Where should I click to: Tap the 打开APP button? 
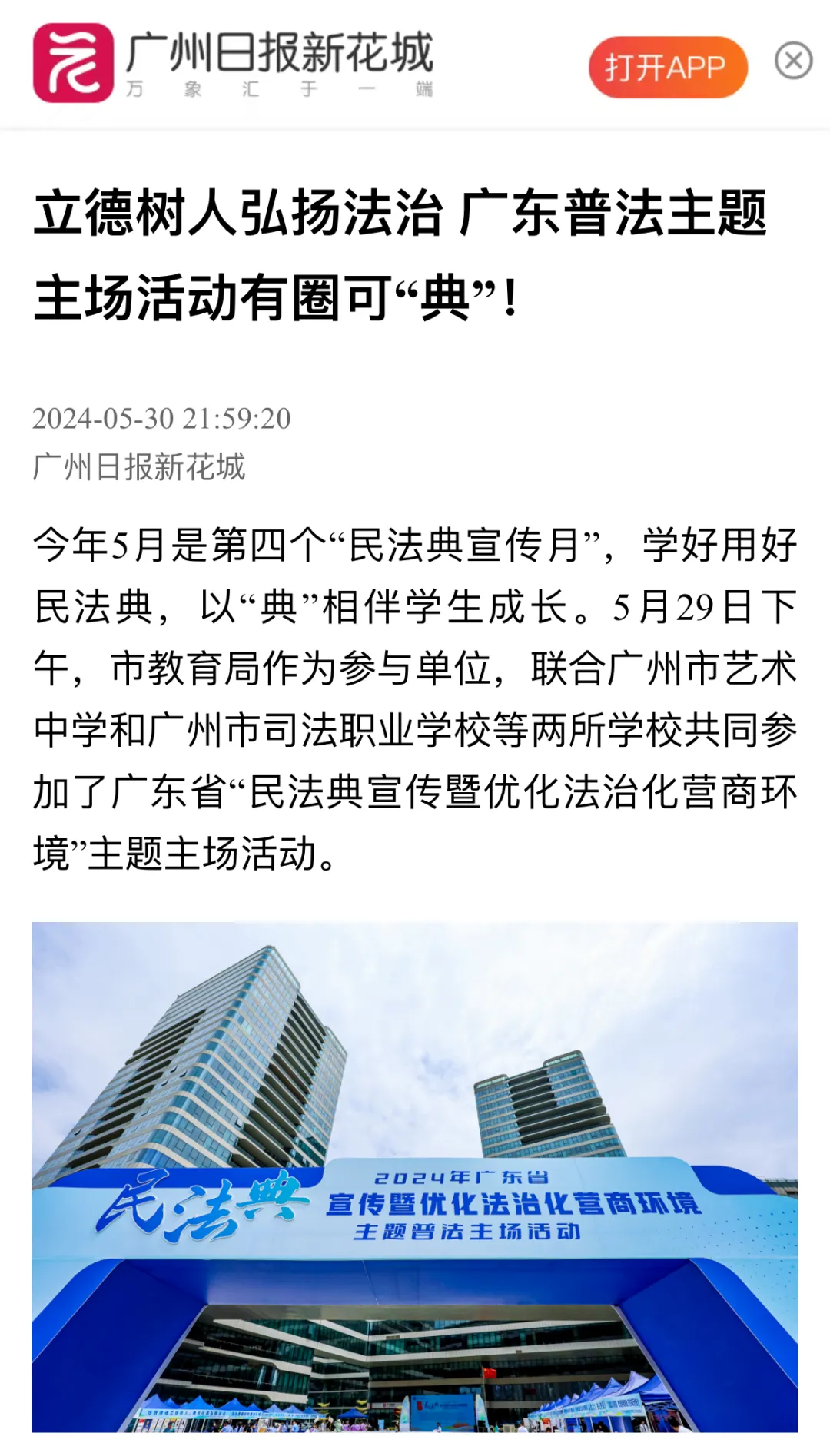[x=667, y=68]
